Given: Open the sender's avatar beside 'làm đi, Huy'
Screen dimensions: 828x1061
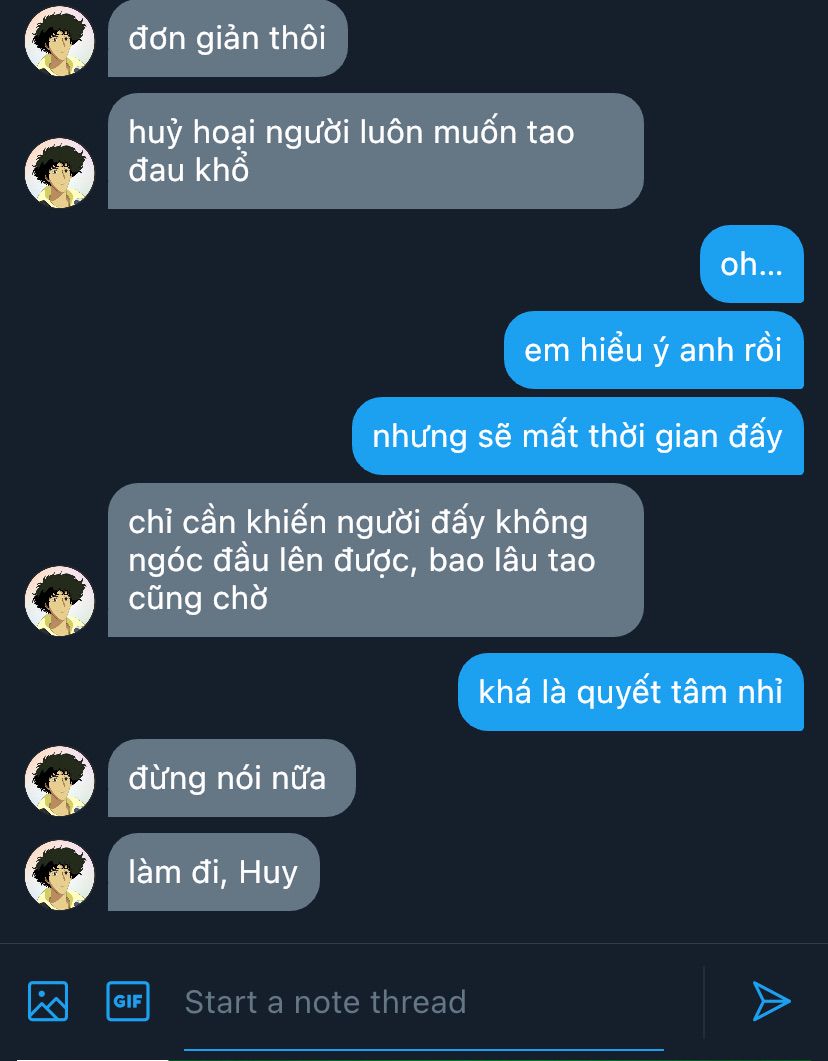Looking at the screenshot, I should 59,874.
